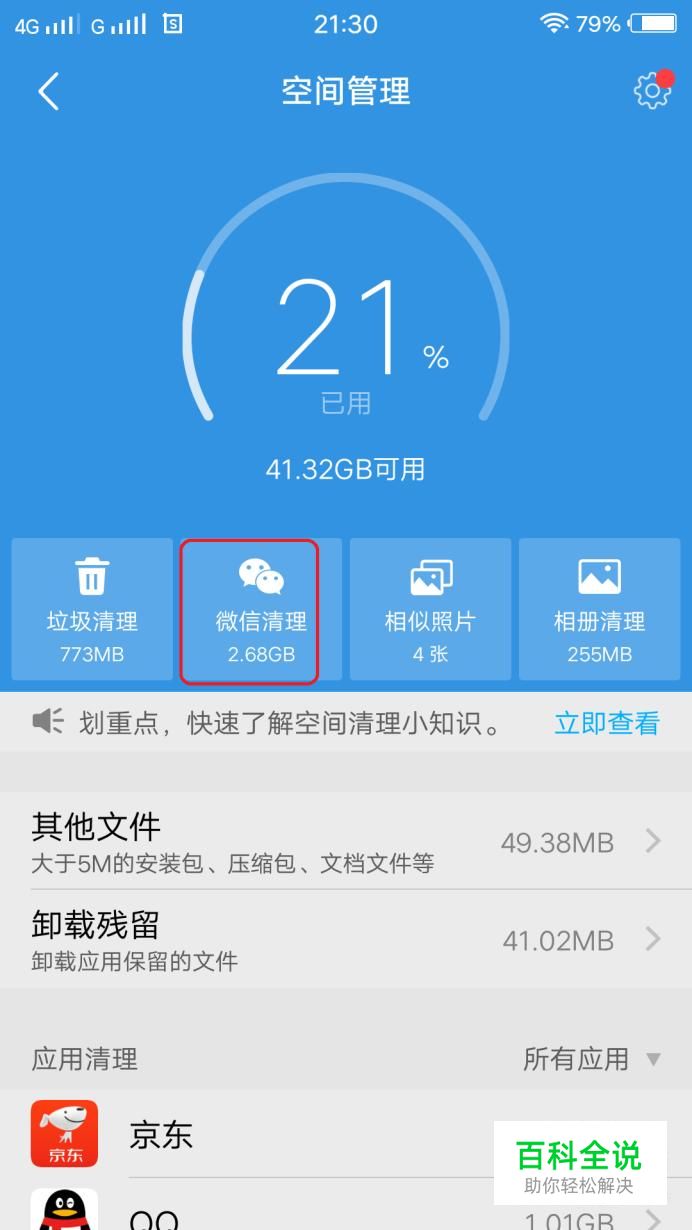Open settings via the gear icon

pyautogui.click(x=653, y=91)
